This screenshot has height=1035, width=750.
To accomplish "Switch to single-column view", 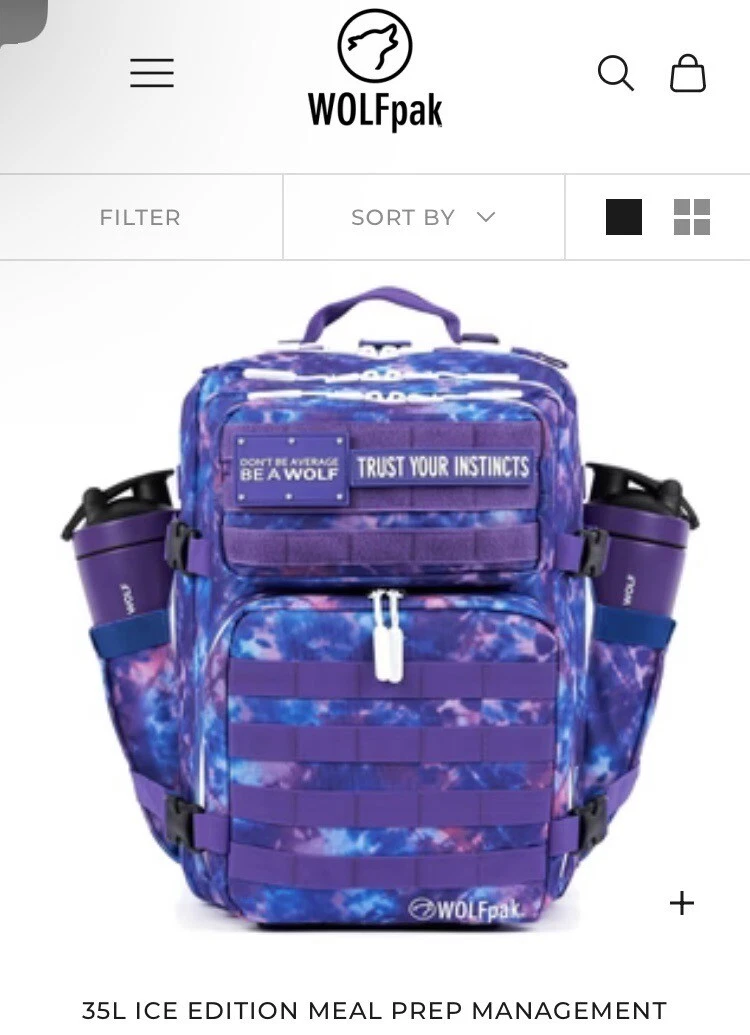I will (624, 217).
